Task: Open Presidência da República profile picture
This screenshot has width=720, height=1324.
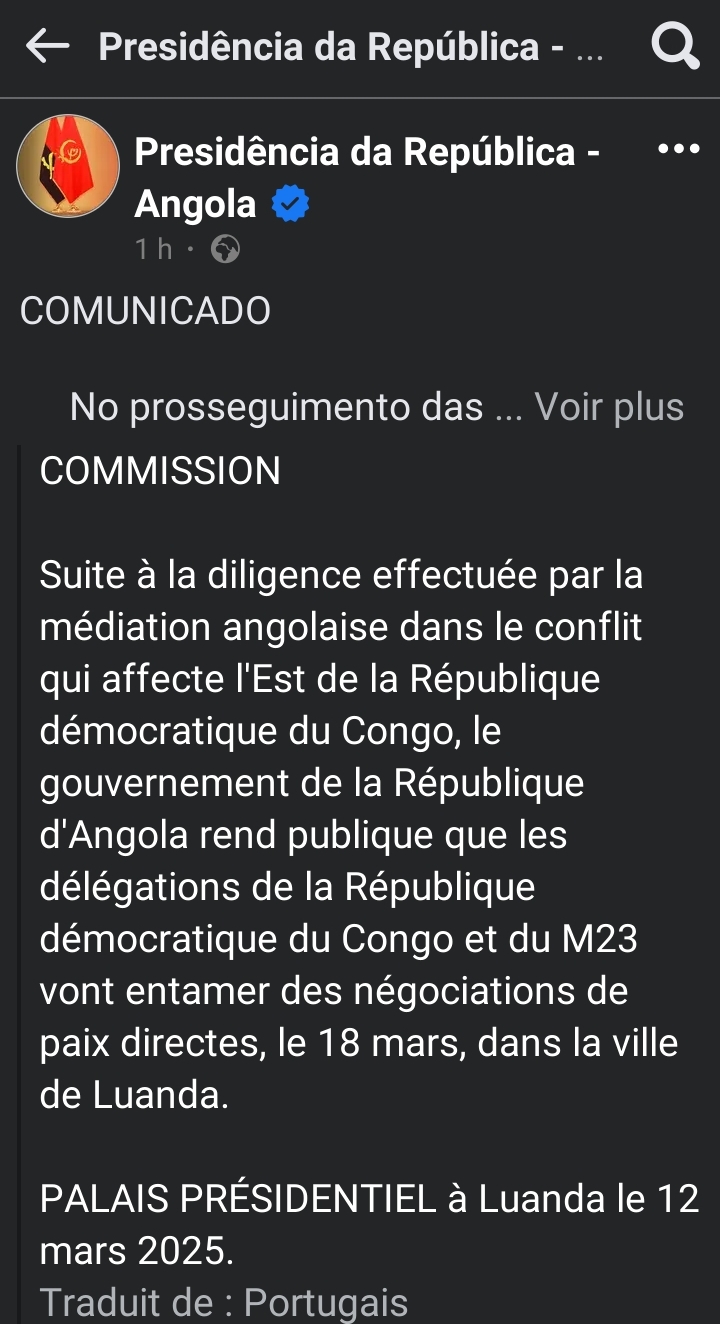Action: pos(68,166)
